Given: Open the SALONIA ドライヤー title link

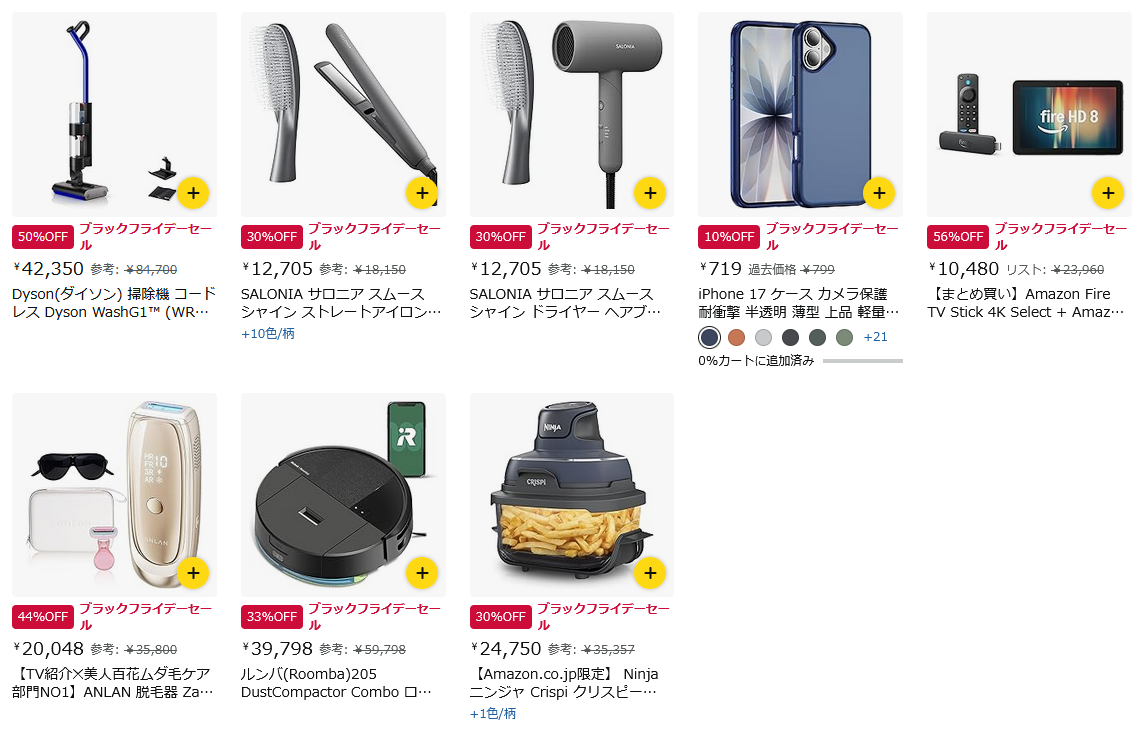Looking at the screenshot, I should (x=570, y=303).
